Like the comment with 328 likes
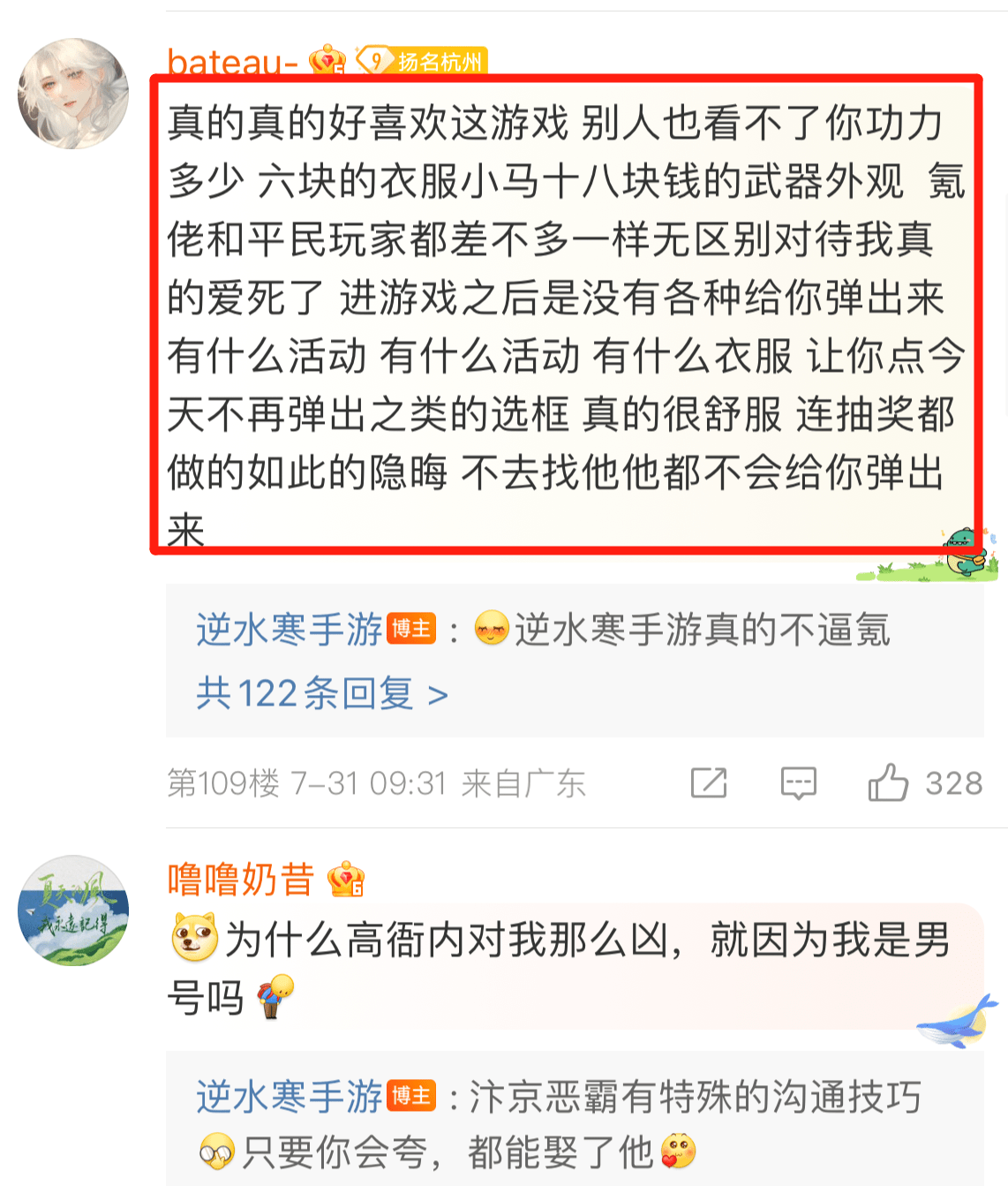 [888, 783]
